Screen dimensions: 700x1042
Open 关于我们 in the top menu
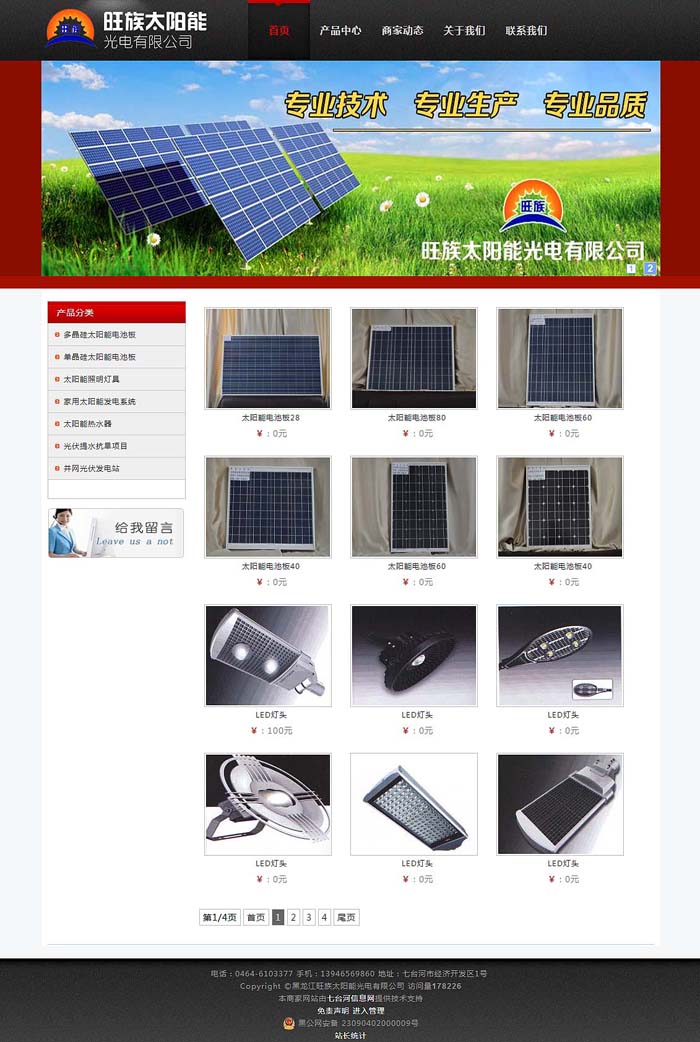(x=464, y=30)
